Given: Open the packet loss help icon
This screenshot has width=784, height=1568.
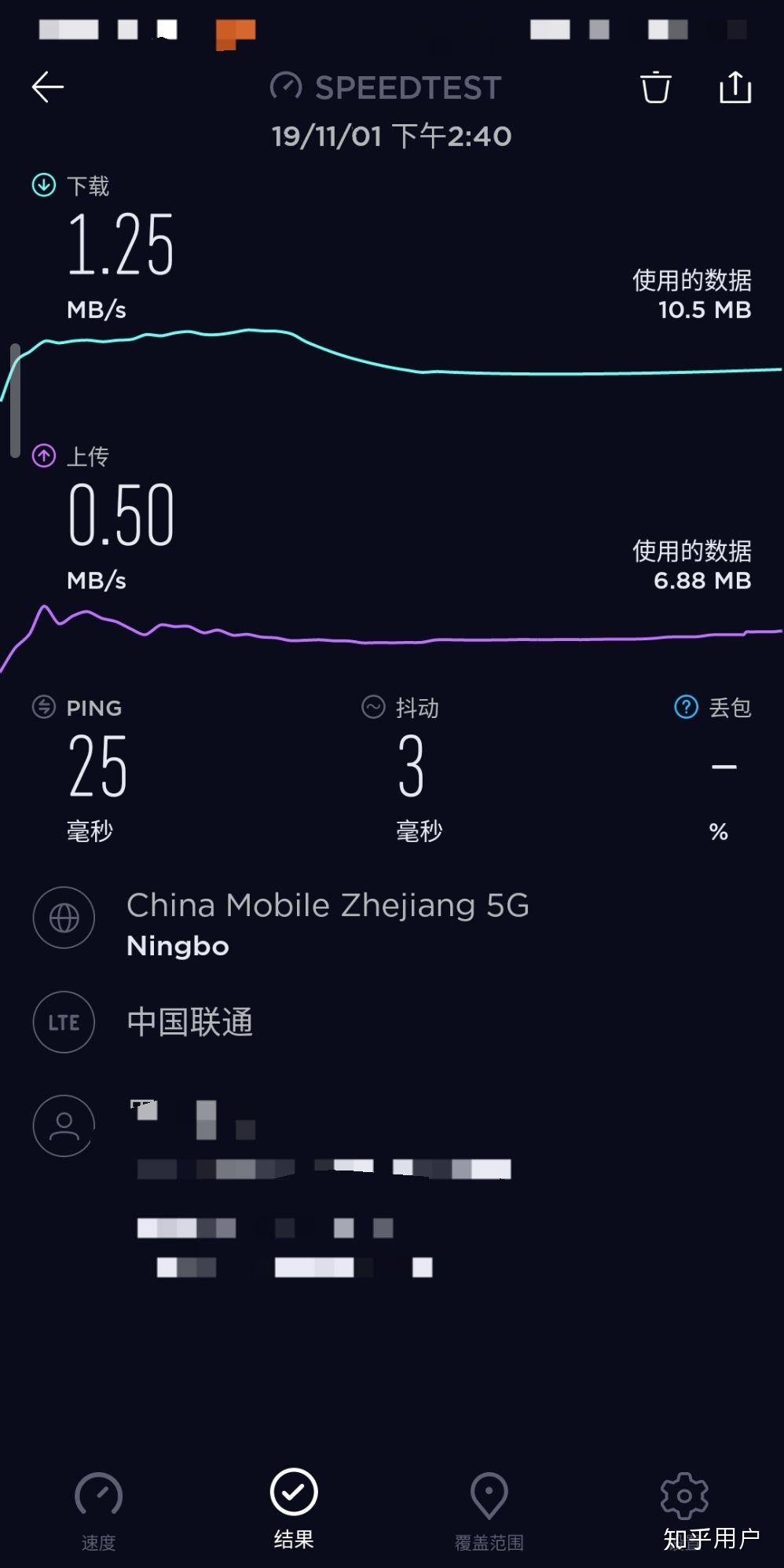Looking at the screenshot, I should pyautogui.click(x=686, y=707).
